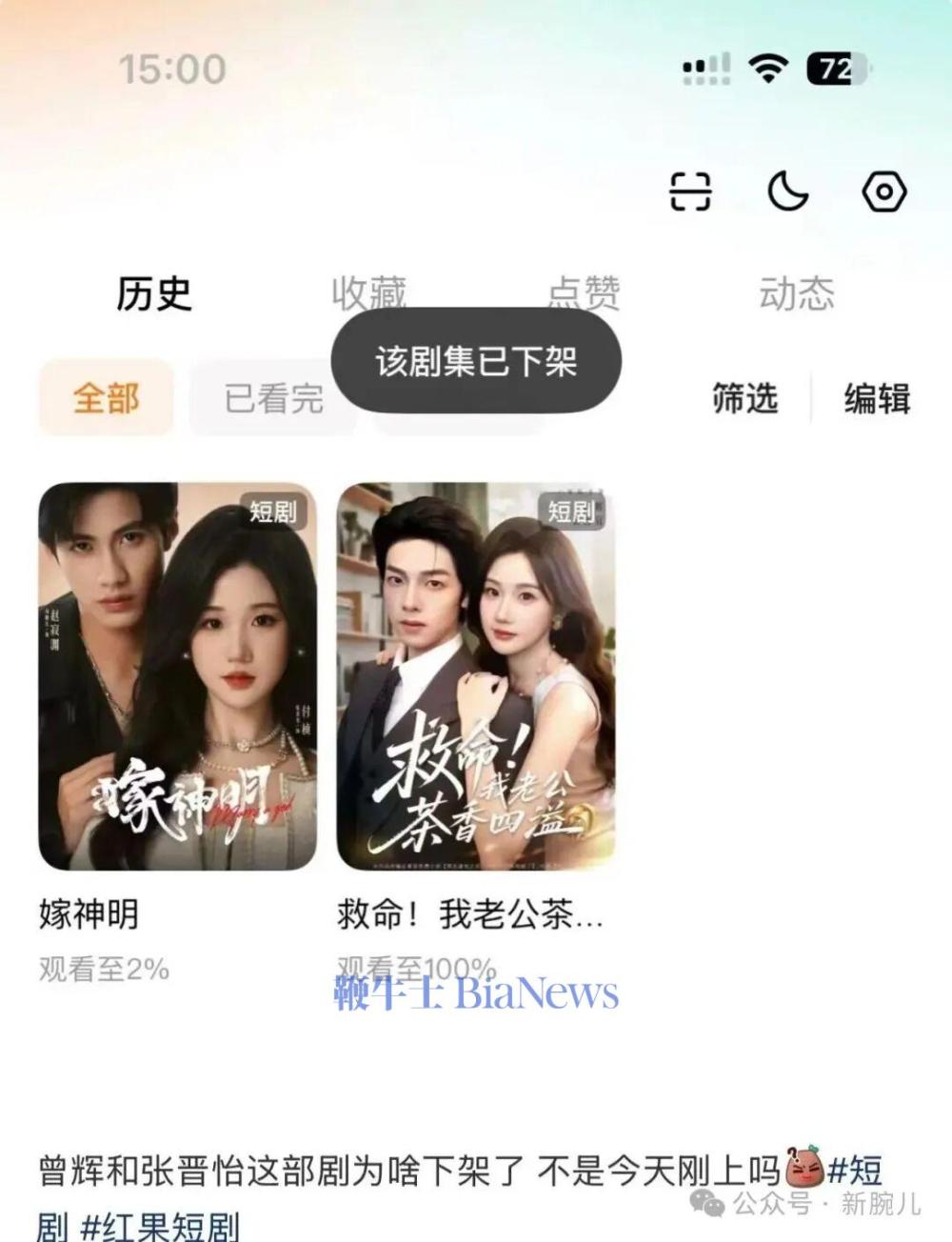The image size is (952, 1242).
Task: Select the 已看完 filter chip
Action: coord(272,399)
